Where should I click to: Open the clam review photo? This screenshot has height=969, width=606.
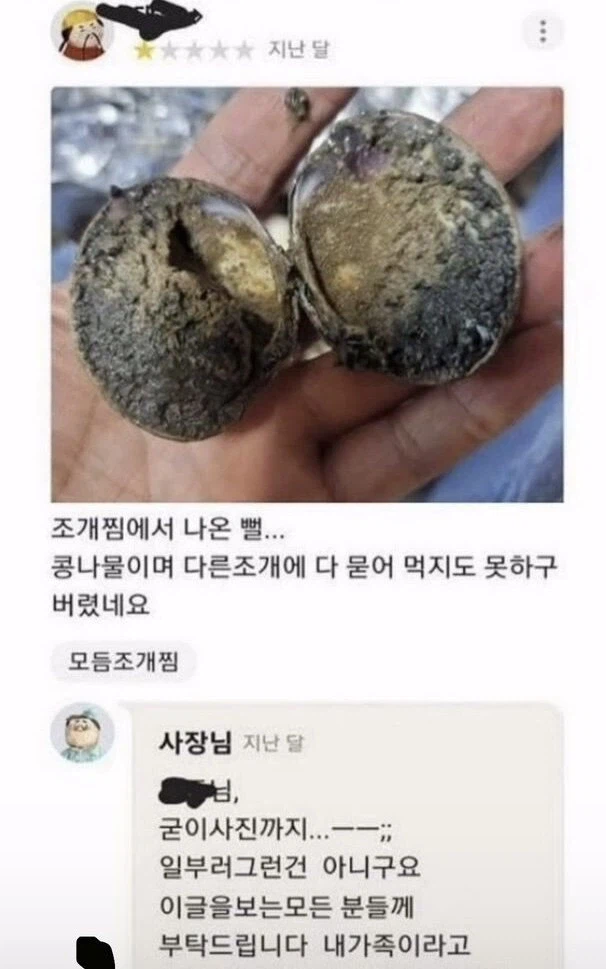(307, 294)
